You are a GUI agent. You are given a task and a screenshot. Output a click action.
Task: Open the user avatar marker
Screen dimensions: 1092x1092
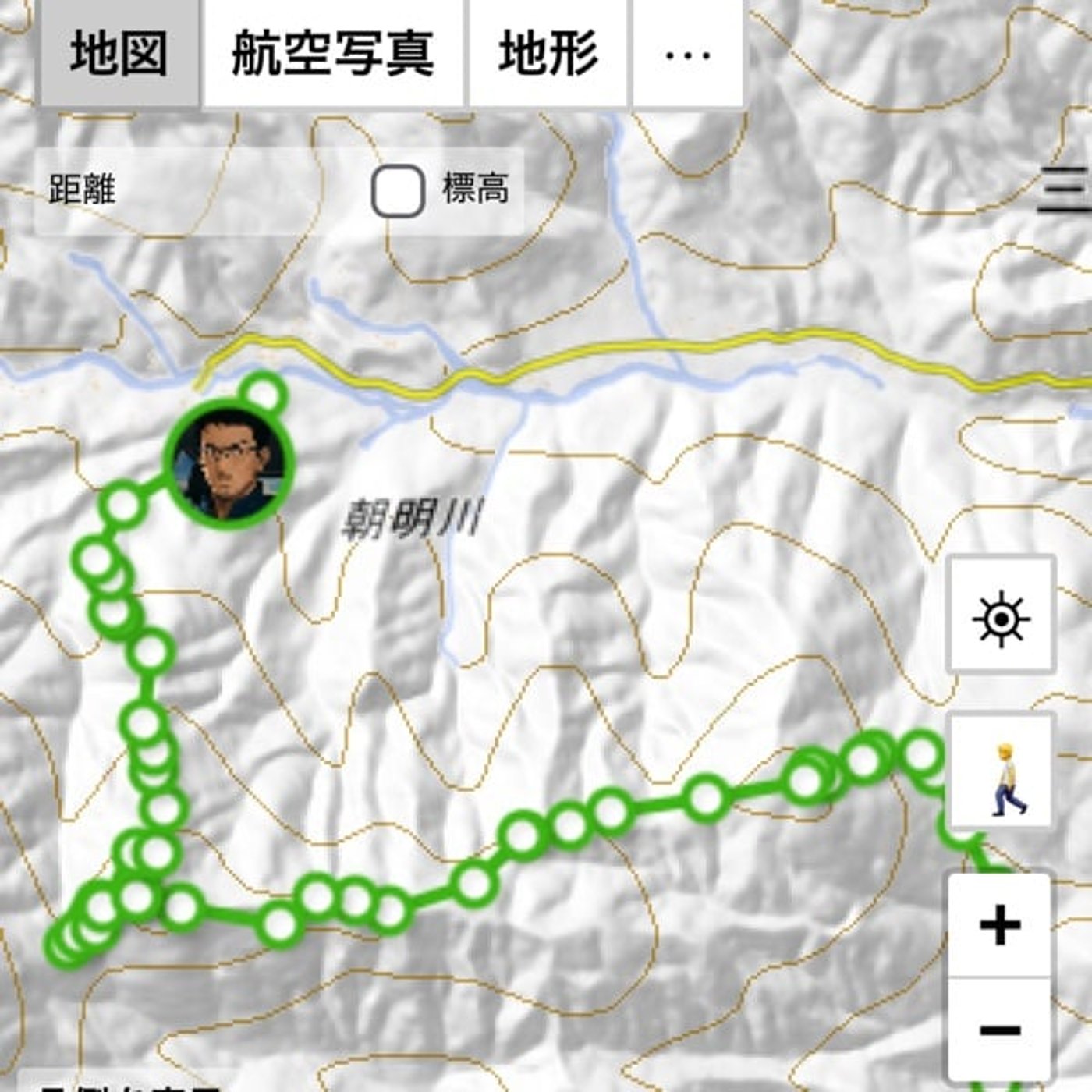231,465
